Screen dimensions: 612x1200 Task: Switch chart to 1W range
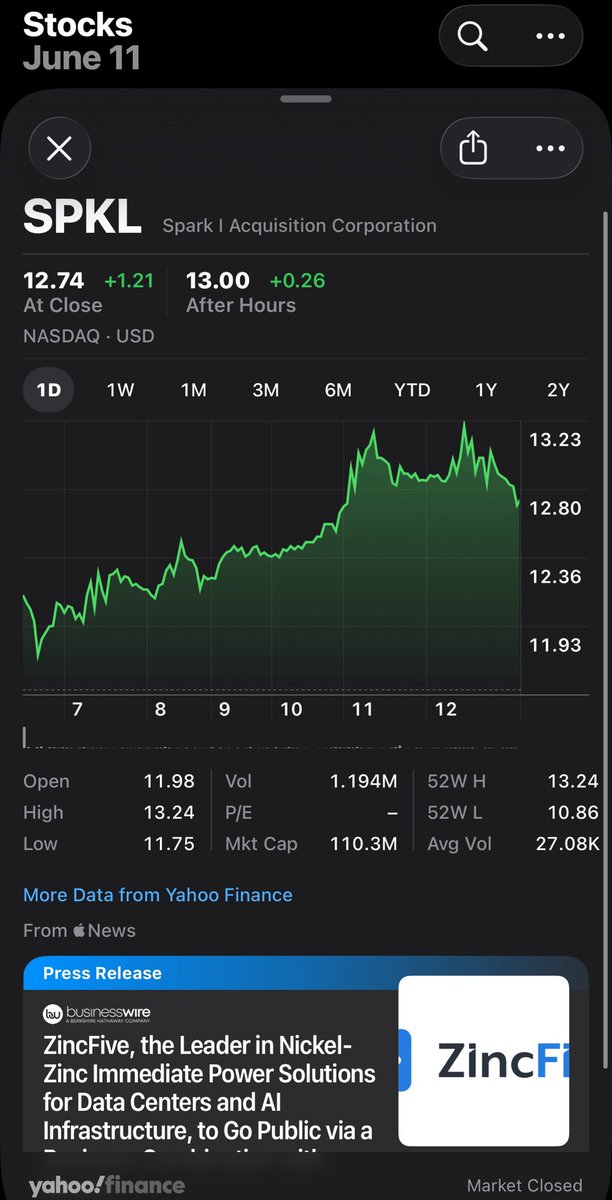(120, 390)
